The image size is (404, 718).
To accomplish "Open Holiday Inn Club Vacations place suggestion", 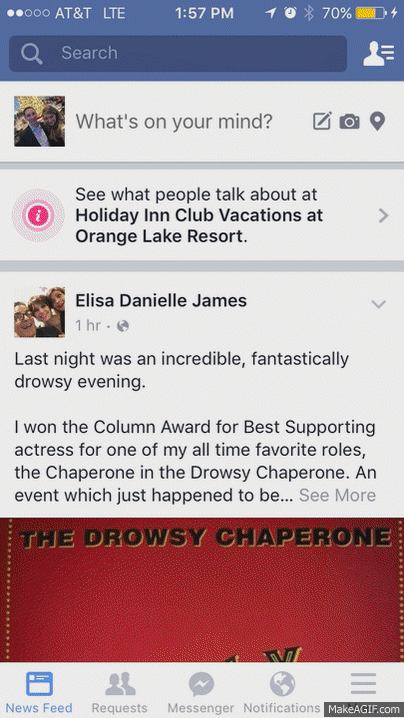I will tap(202, 215).
